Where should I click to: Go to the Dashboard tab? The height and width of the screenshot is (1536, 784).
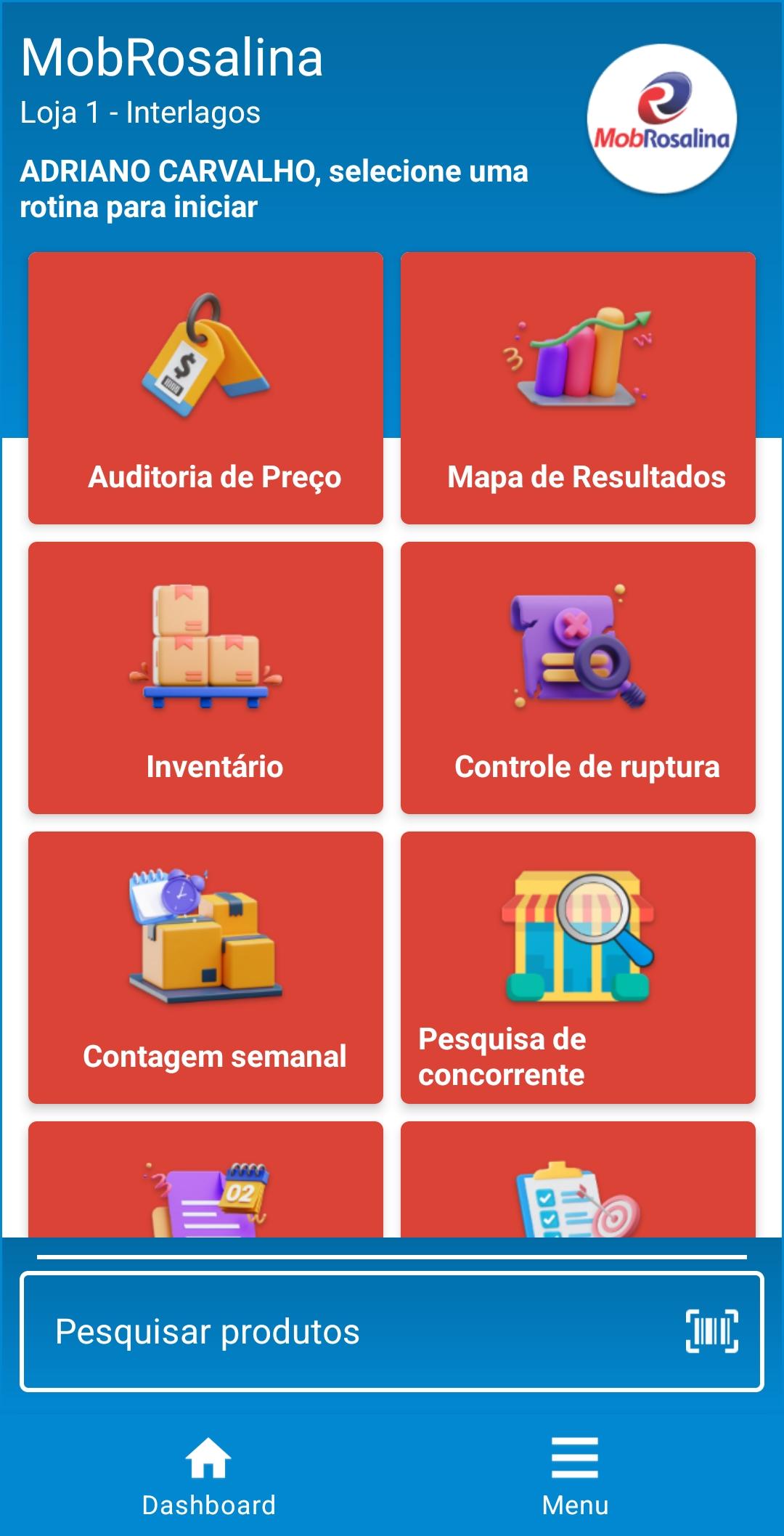click(x=208, y=1477)
